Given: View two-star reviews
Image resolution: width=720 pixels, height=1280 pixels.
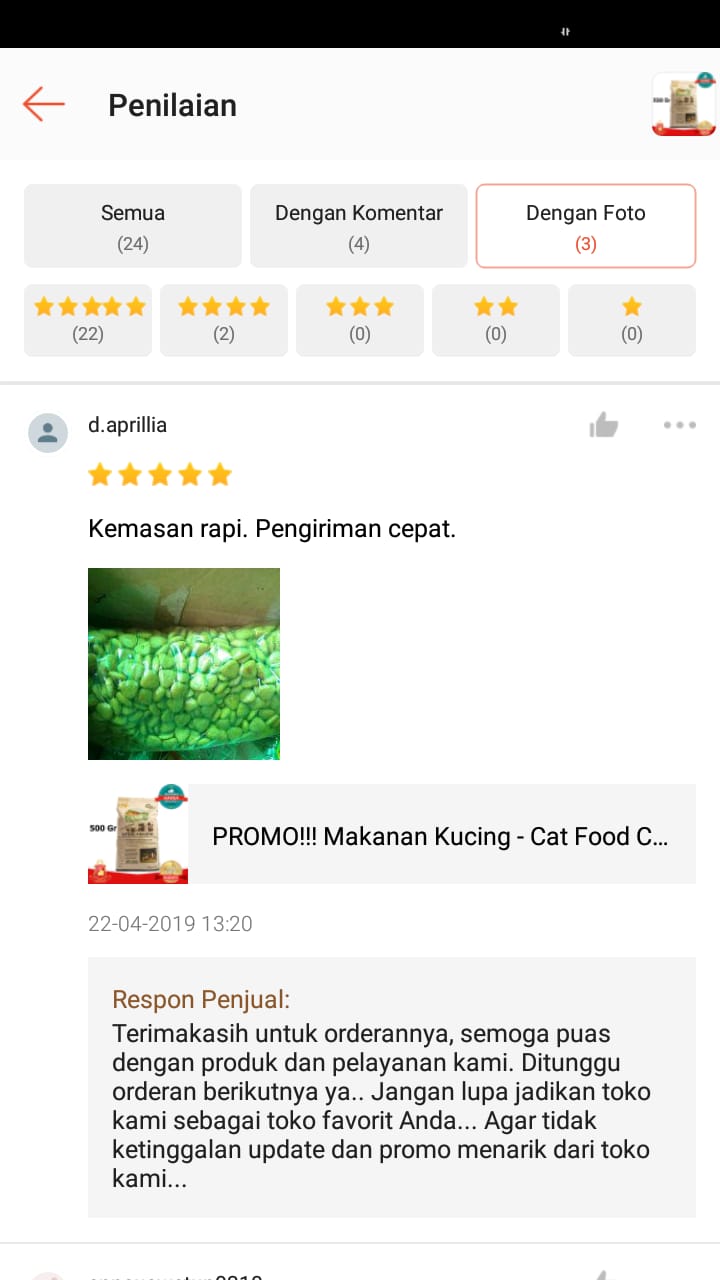Looking at the screenshot, I should [x=496, y=320].
